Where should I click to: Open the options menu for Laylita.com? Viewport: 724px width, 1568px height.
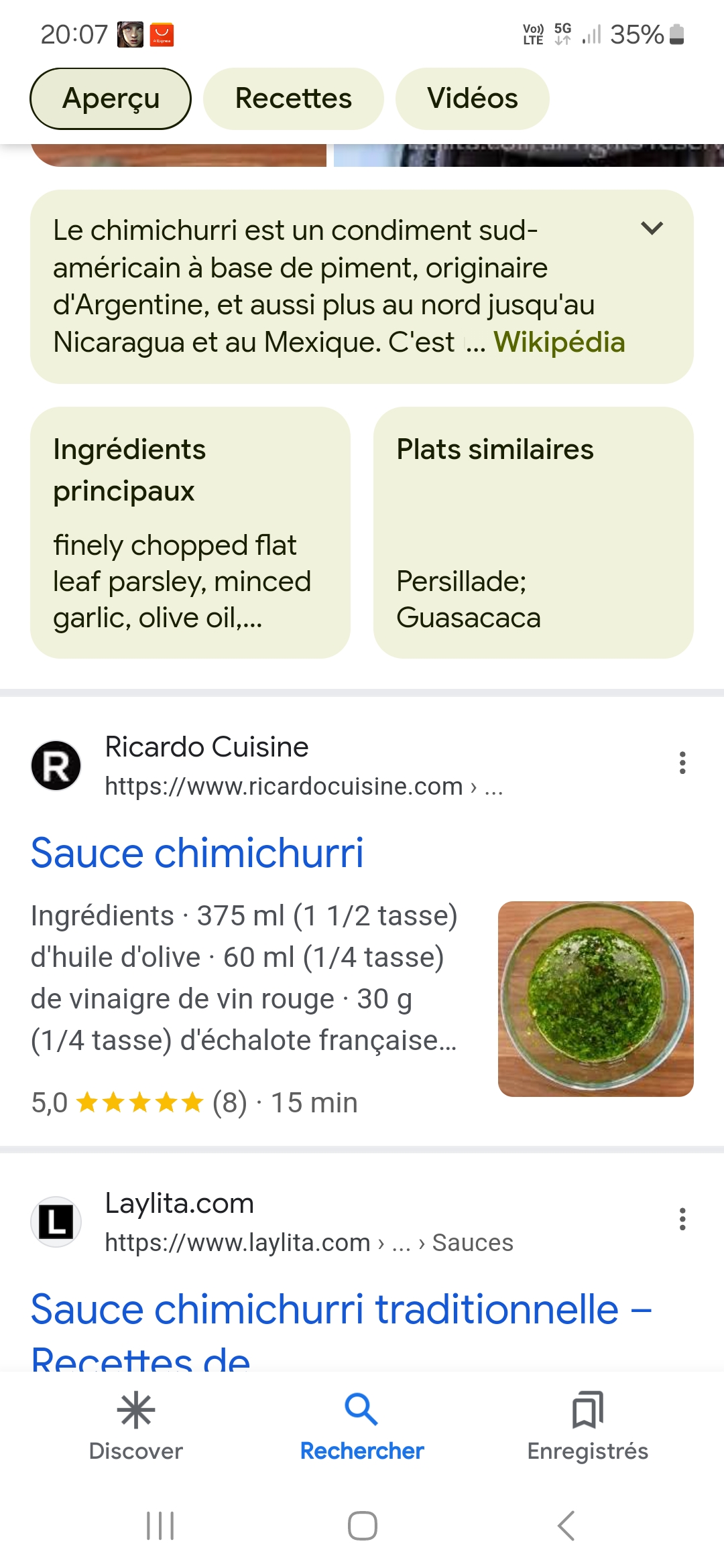point(682,1219)
